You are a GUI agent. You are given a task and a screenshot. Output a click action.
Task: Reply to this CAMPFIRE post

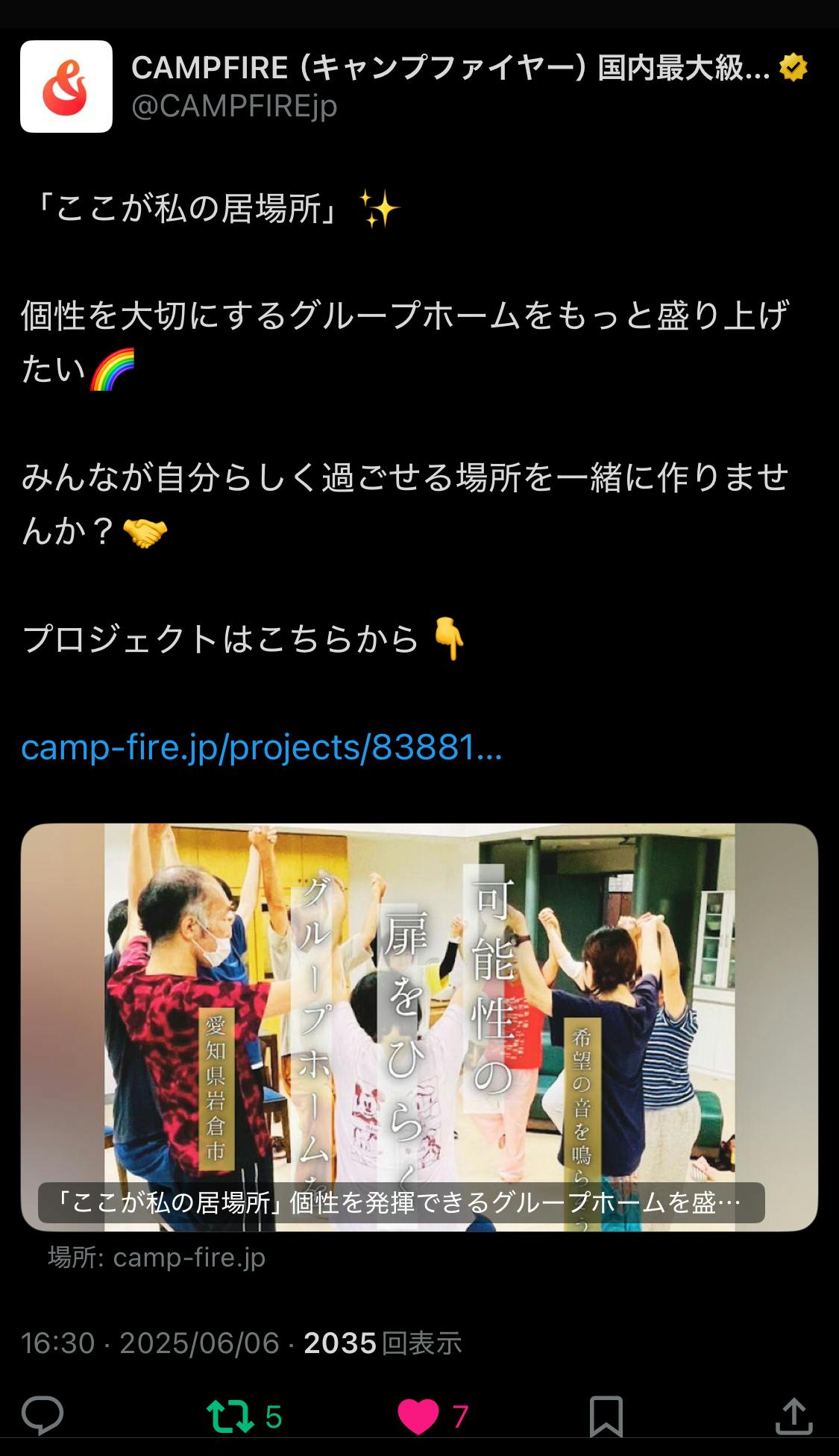(43, 1415)
